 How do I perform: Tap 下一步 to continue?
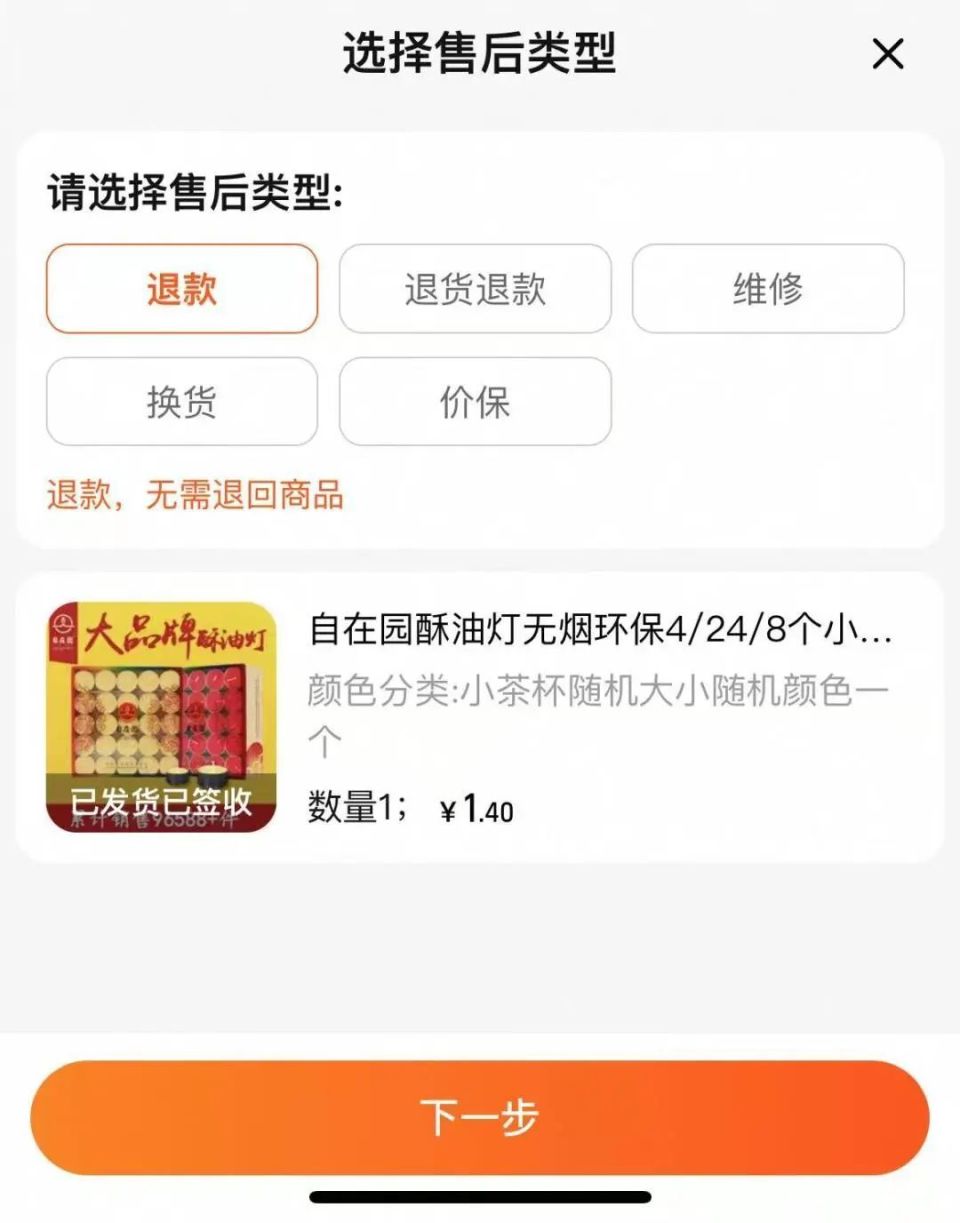pyautogui.click(x=480, y=1117)
